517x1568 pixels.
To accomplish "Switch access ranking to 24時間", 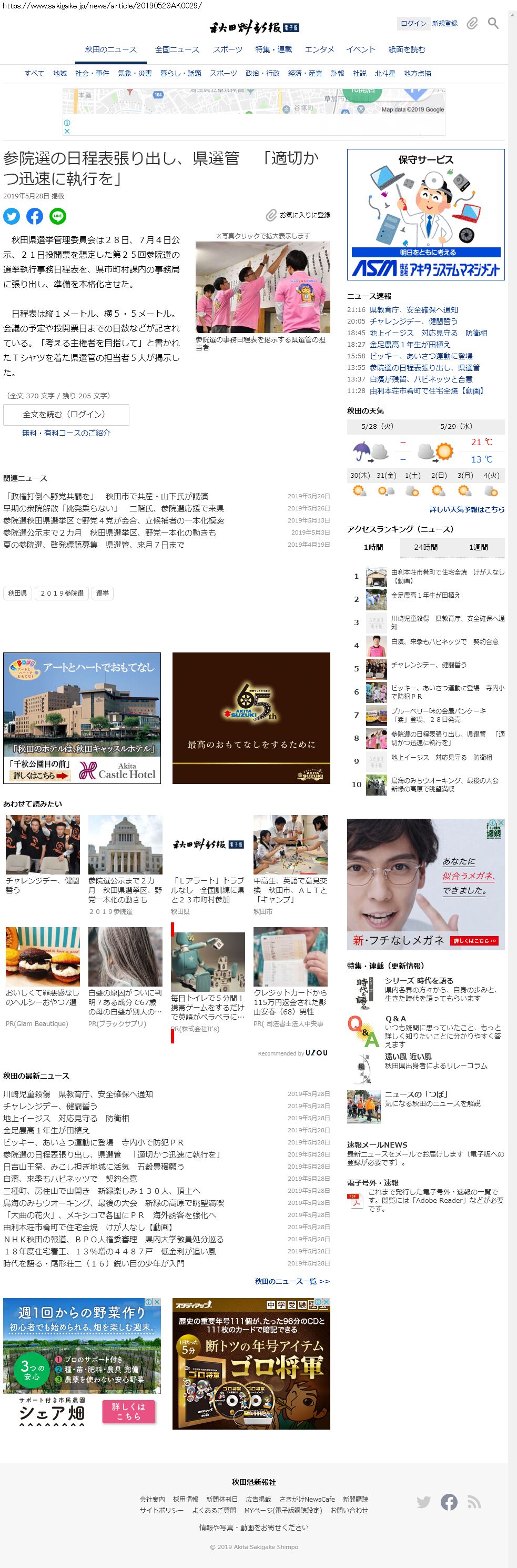I will pyautogui.click(x=426, y=547).
